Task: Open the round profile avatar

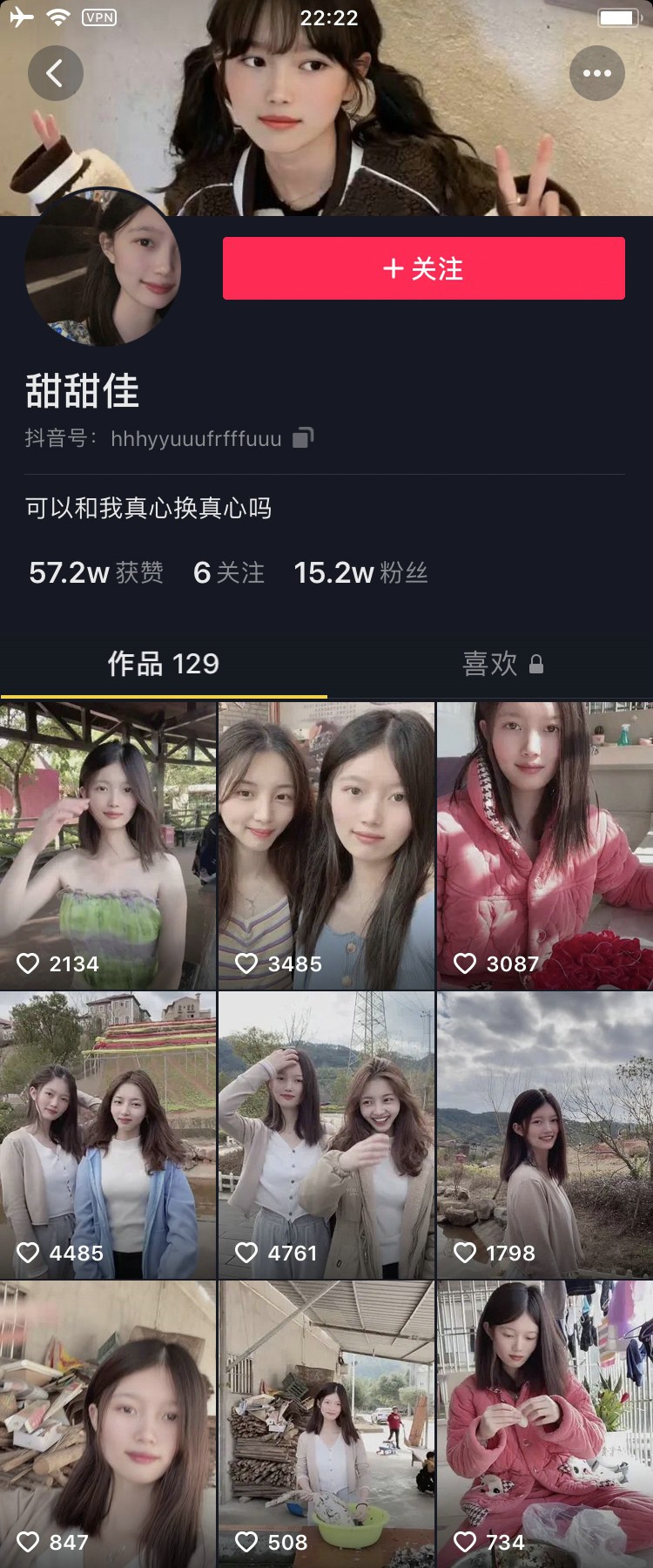Action: (103, 268)
